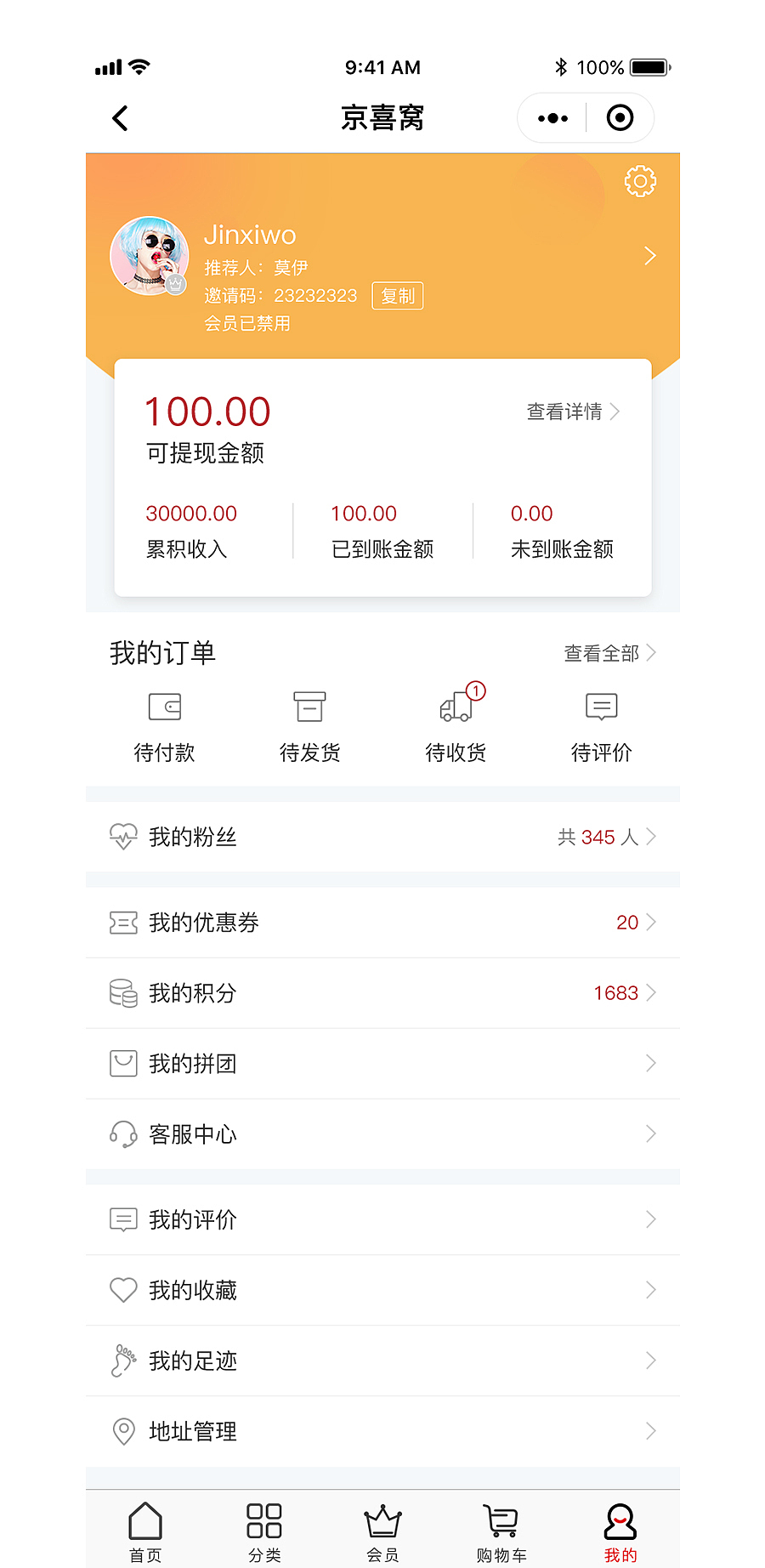The height and width of the screenshot is (1568, 765).
Task: Select the 待付款 wallet icon
Action: click(x=164, y=707)
